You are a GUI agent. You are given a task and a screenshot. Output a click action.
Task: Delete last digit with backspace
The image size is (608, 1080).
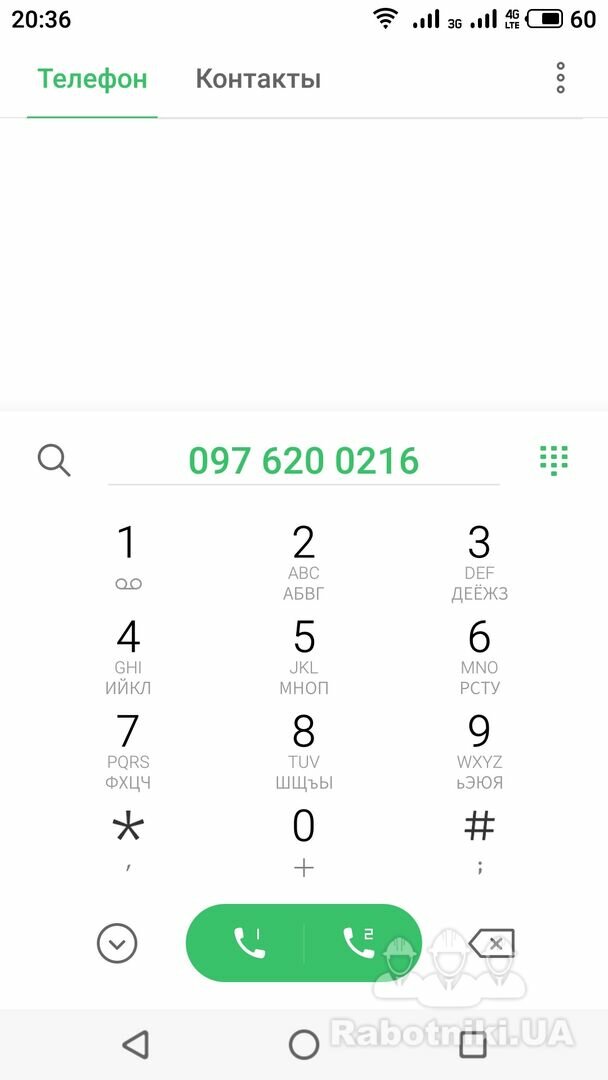point(492,944)
